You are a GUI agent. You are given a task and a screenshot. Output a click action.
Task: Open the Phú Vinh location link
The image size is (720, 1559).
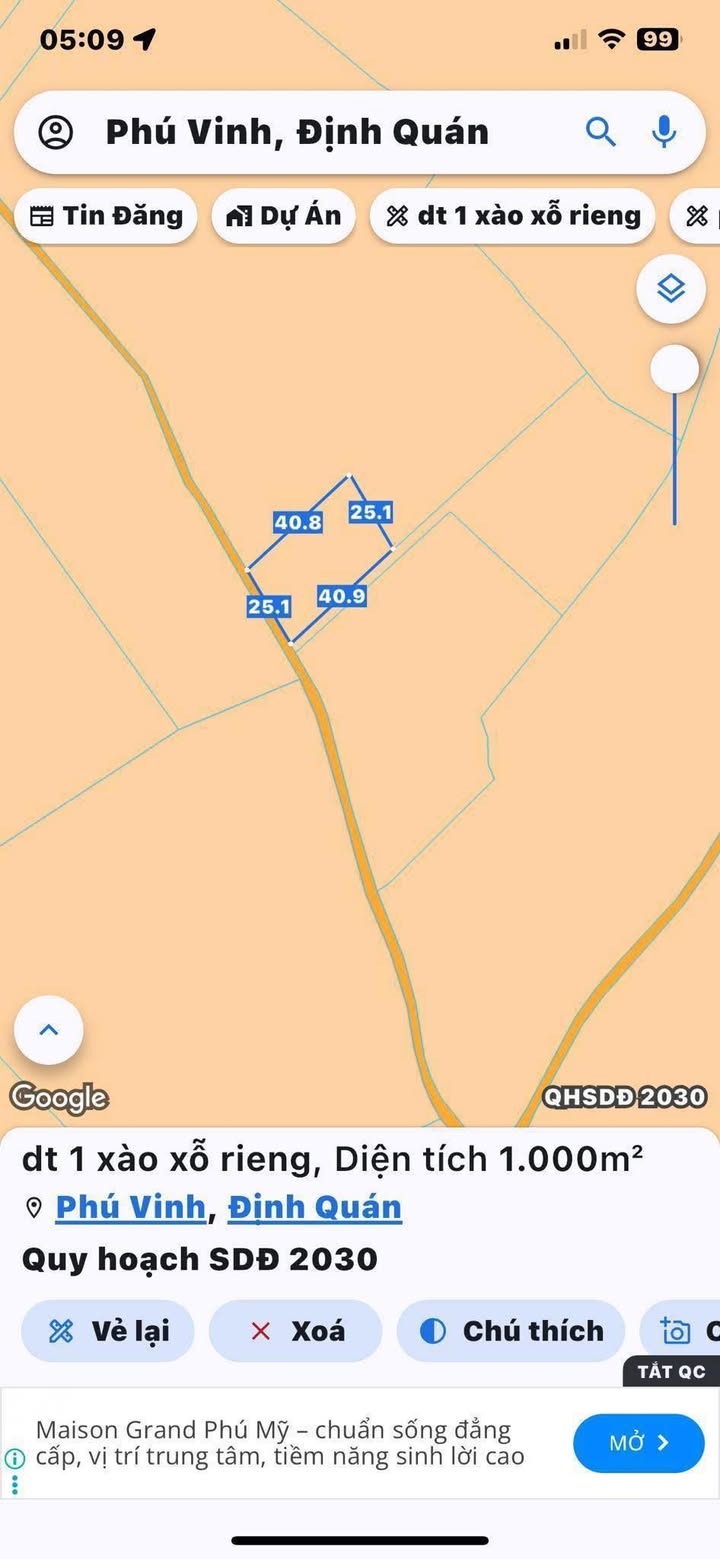click(x=130, y=1208)
